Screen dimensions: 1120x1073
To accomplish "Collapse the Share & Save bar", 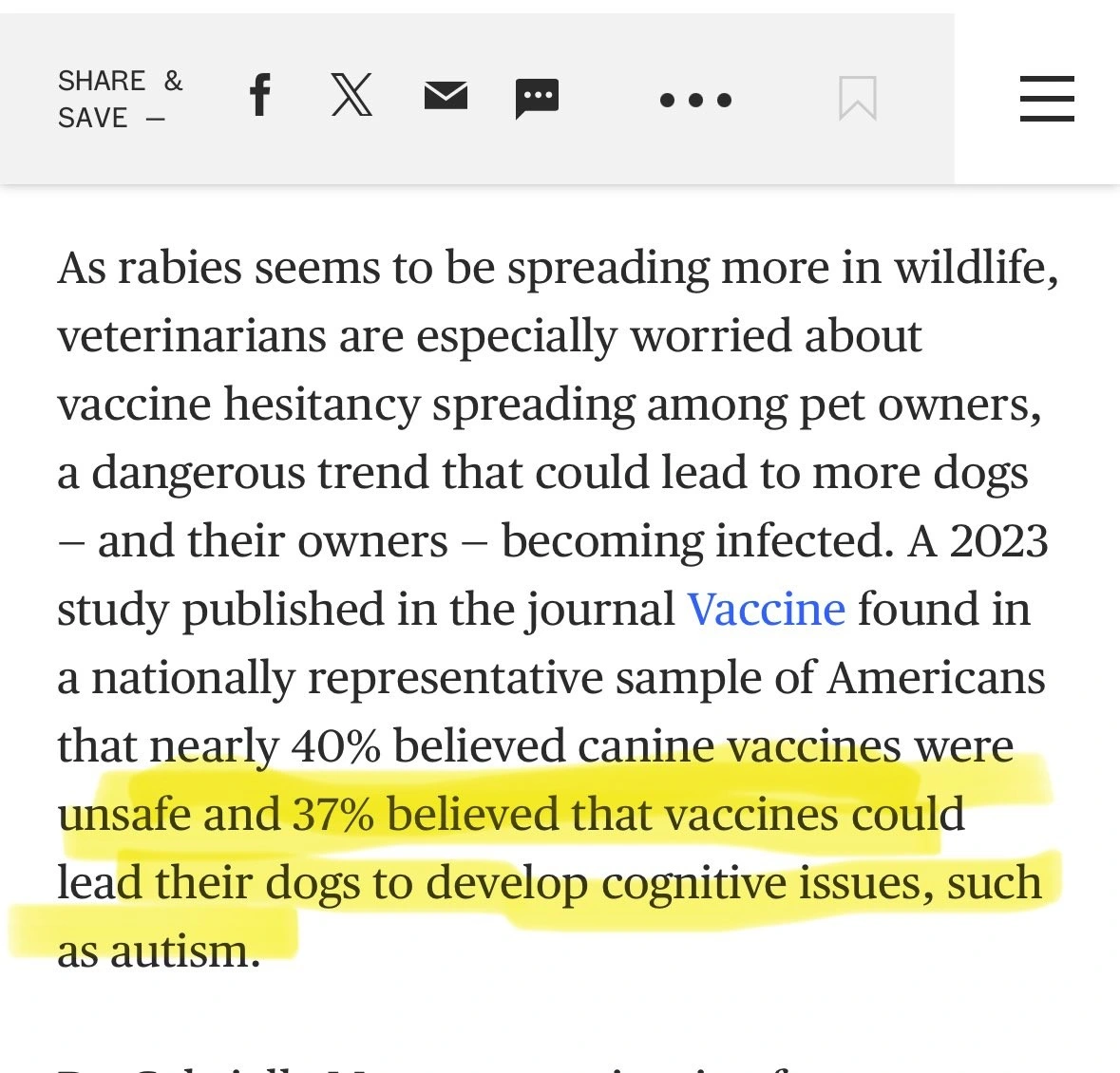I will click(120, 100).
